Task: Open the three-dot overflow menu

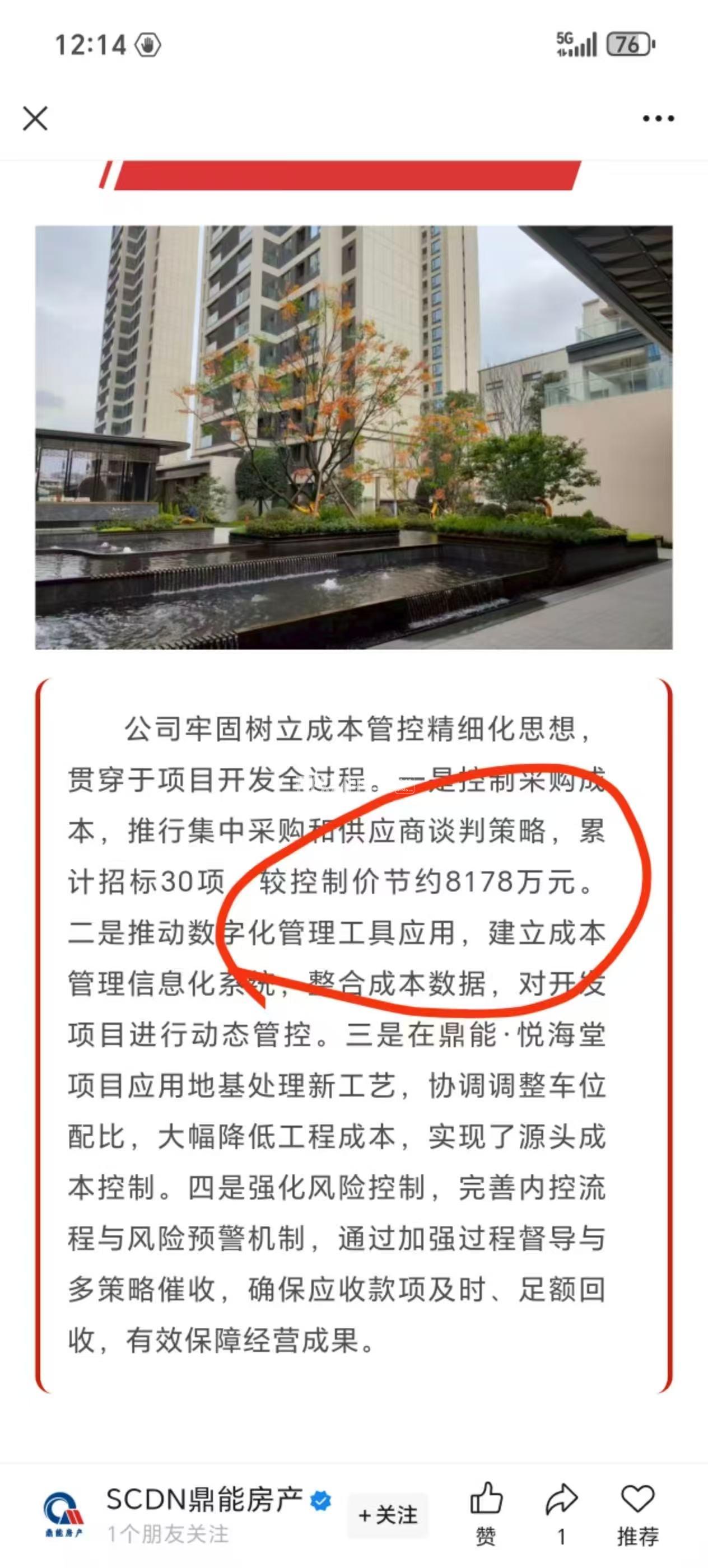Action: [658, 118]
